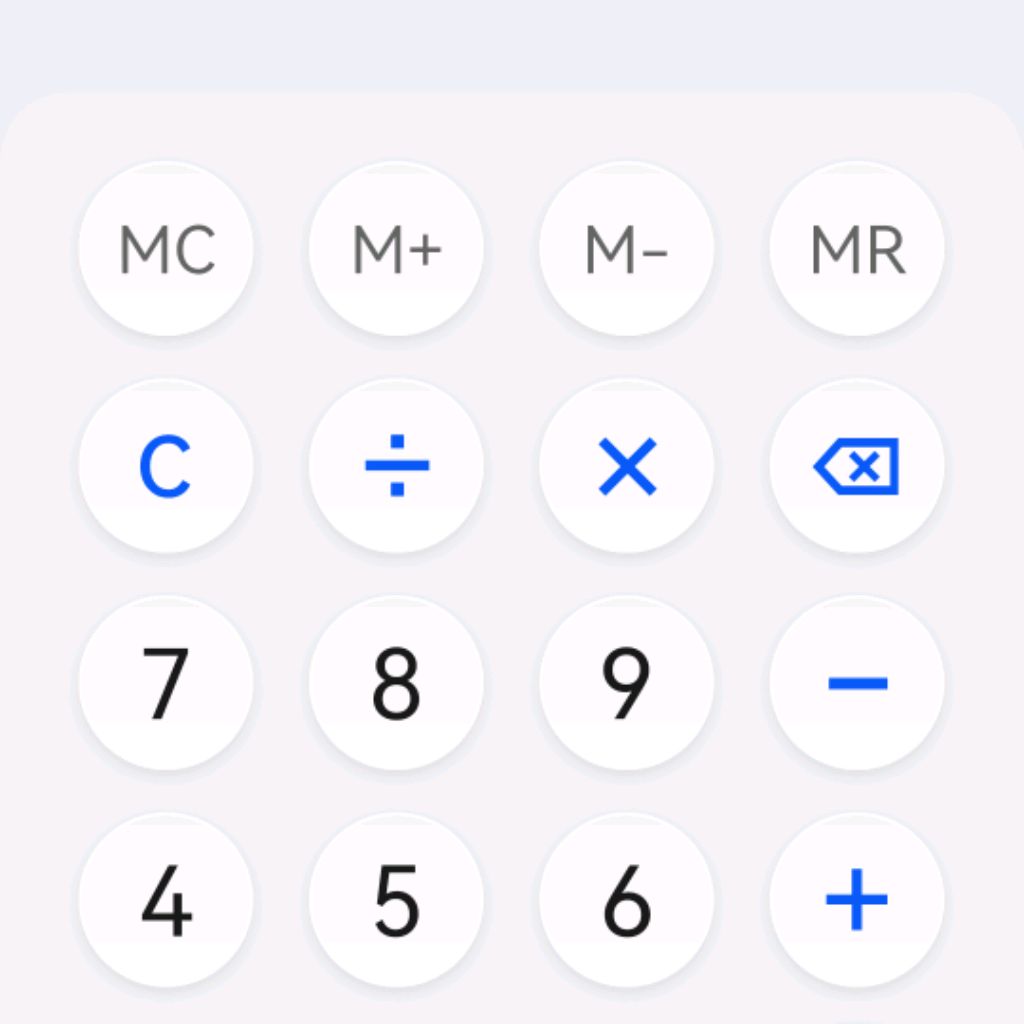The height and width of the screenshot is (1024, 1024).
Task: Delete last digit with backspace icon
Action: point(857,466)
